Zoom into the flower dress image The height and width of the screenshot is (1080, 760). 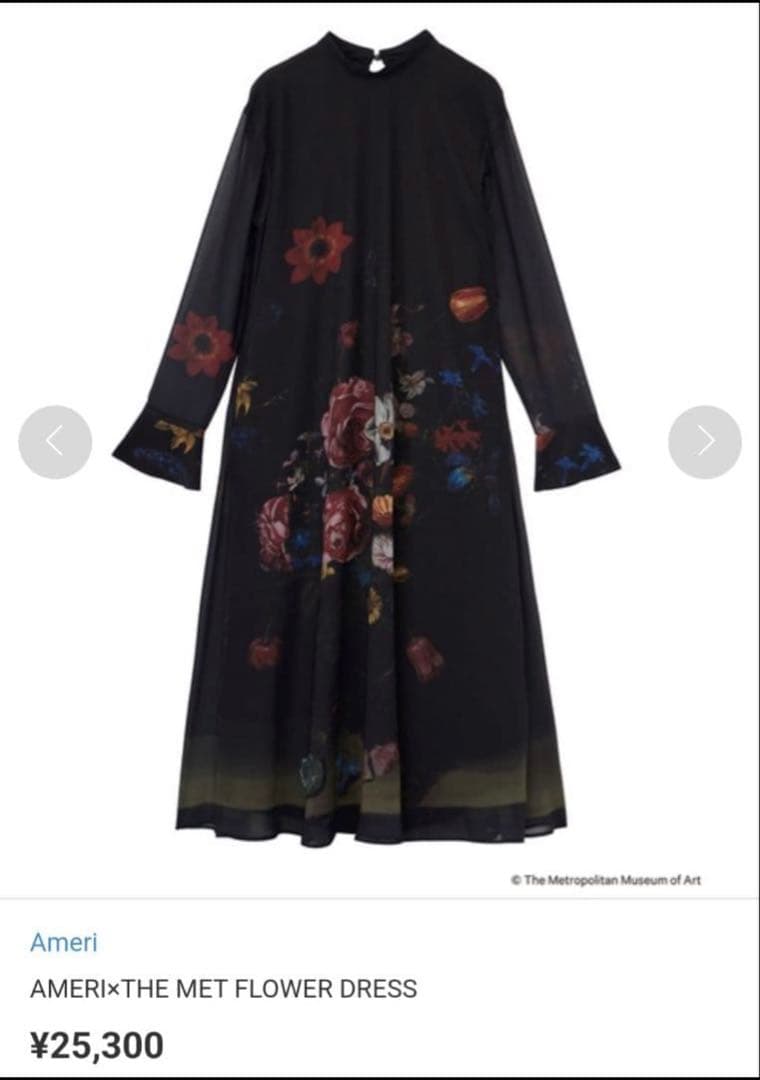tap(380, 440)
